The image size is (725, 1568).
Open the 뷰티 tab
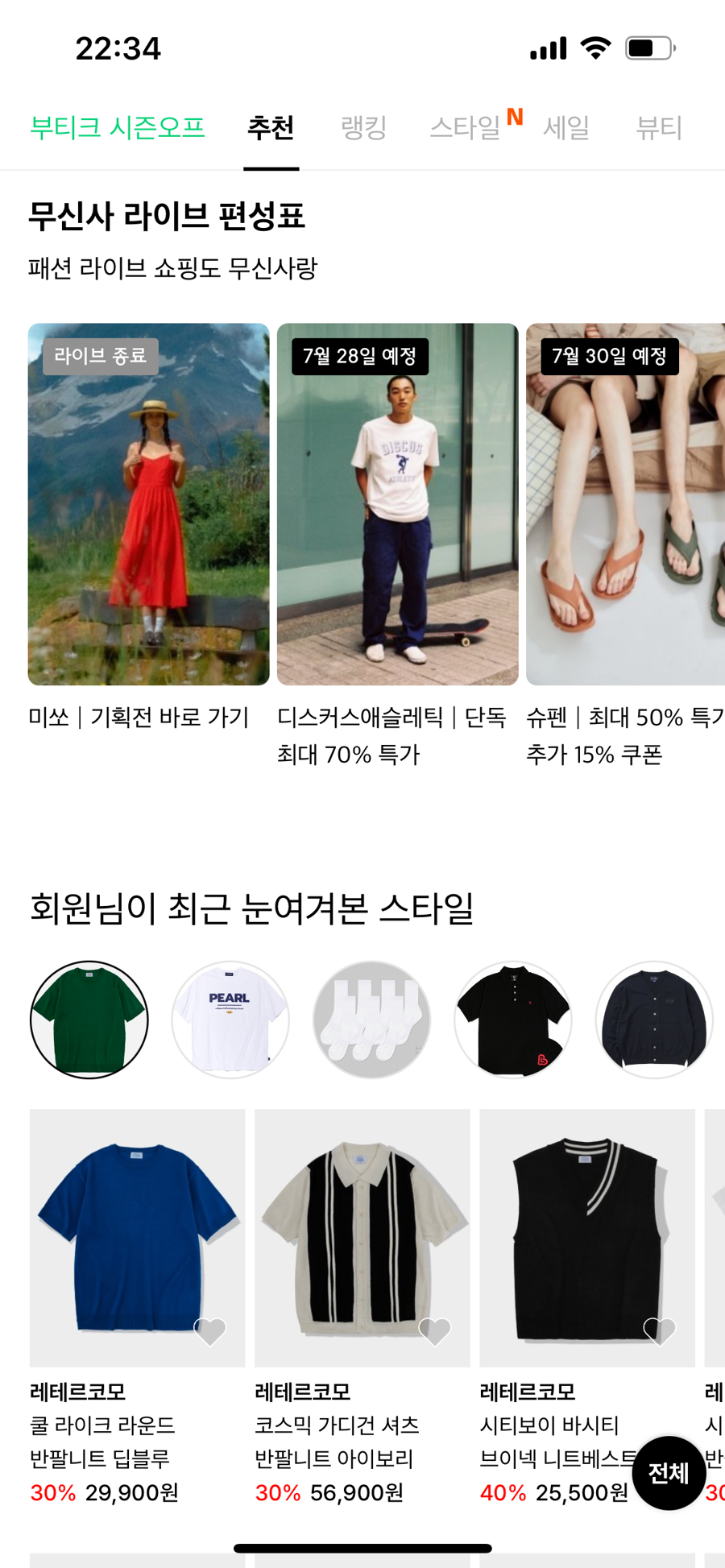[658, 128]
